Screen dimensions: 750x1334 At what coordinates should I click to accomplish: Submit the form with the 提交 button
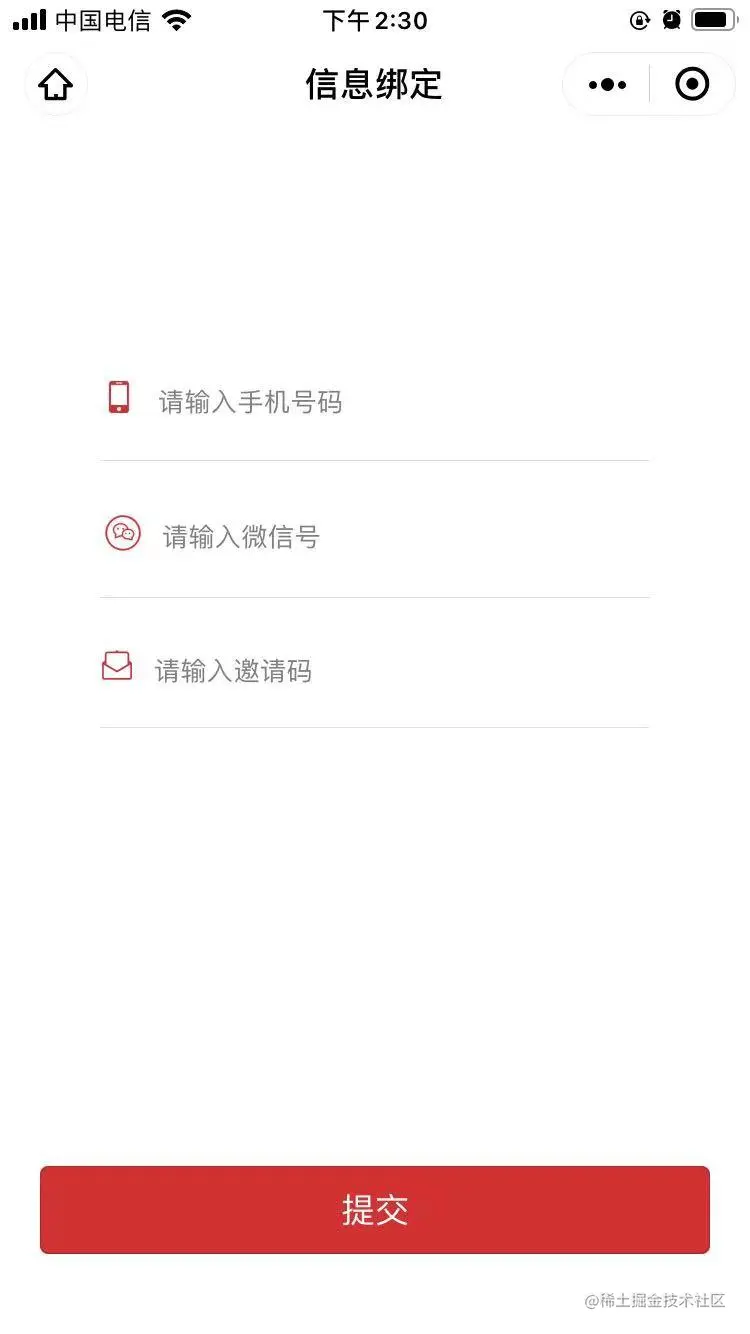tap(375, 1210)
